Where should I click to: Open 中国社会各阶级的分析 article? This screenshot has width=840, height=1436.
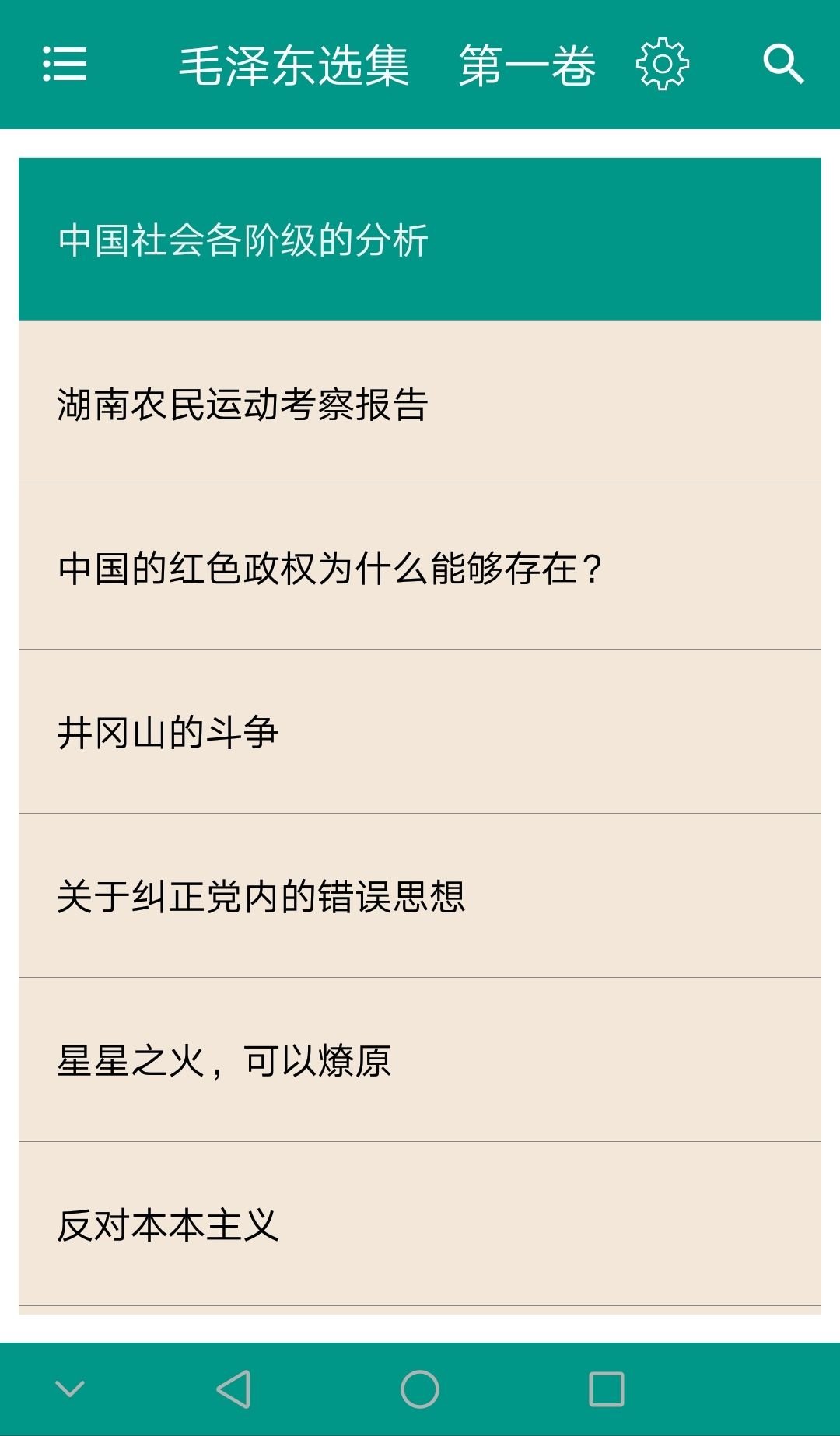tap(420, 240)
